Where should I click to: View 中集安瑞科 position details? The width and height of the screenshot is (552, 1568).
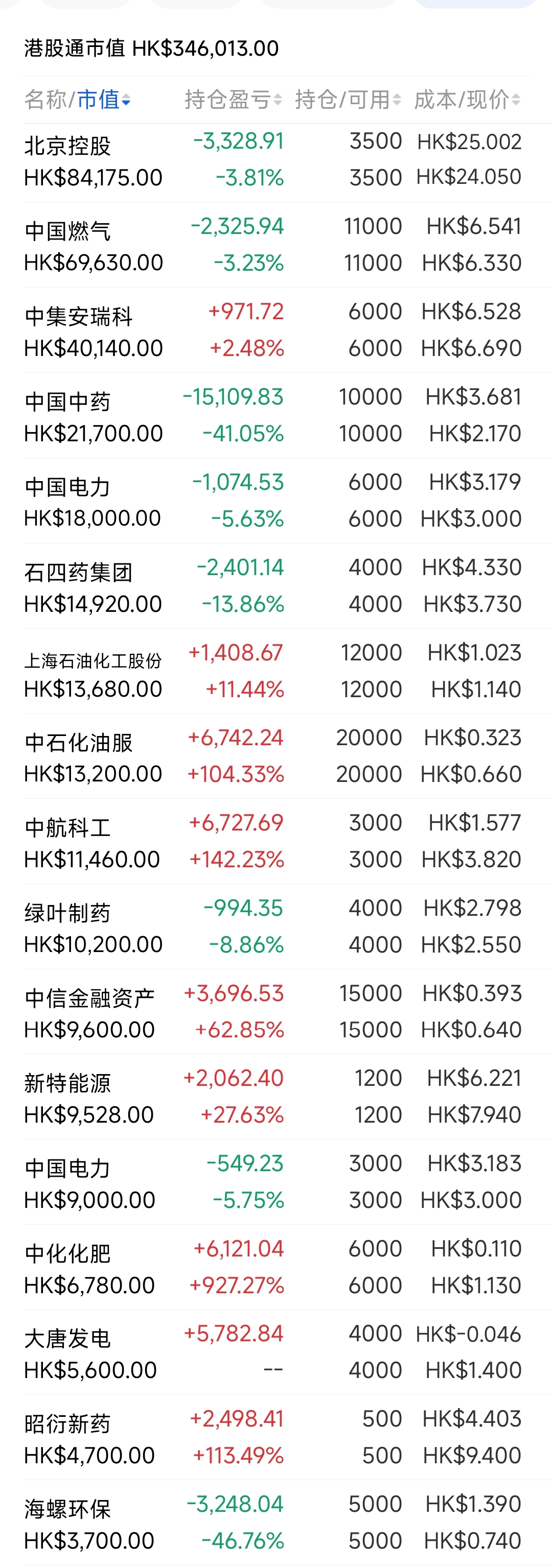(x=276, y=330)
